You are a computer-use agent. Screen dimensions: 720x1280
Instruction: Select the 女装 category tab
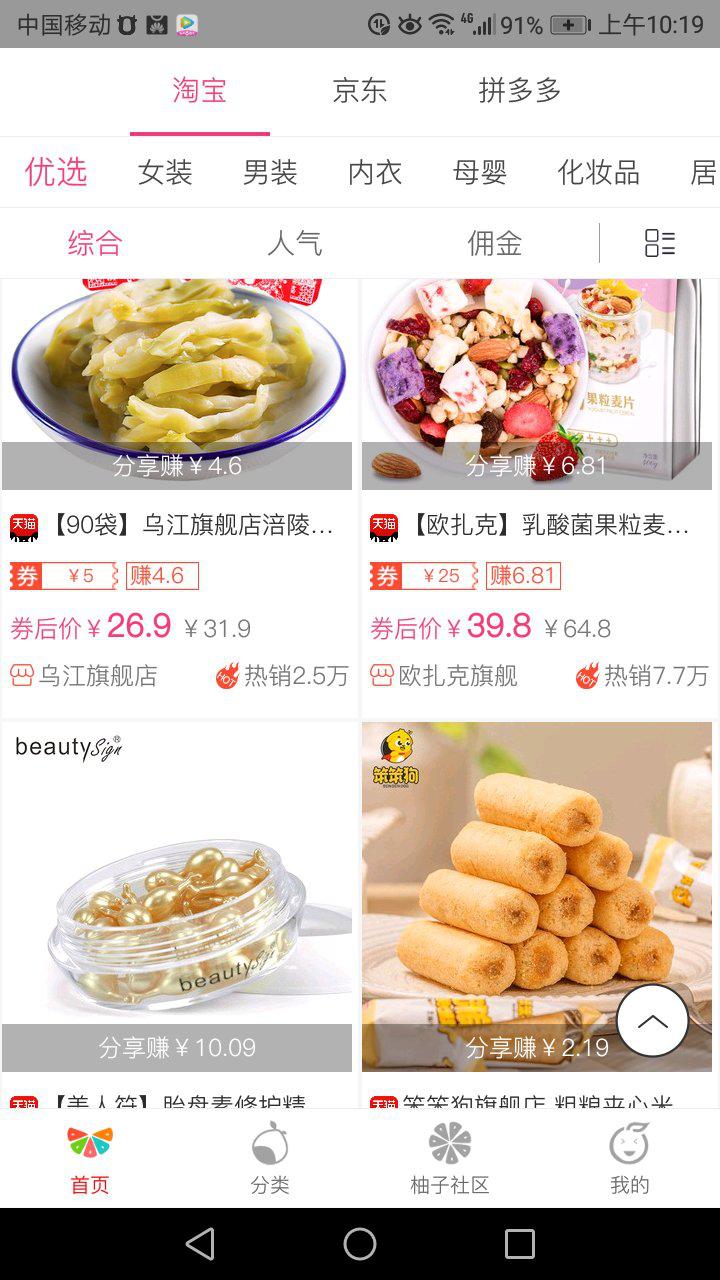164,172
